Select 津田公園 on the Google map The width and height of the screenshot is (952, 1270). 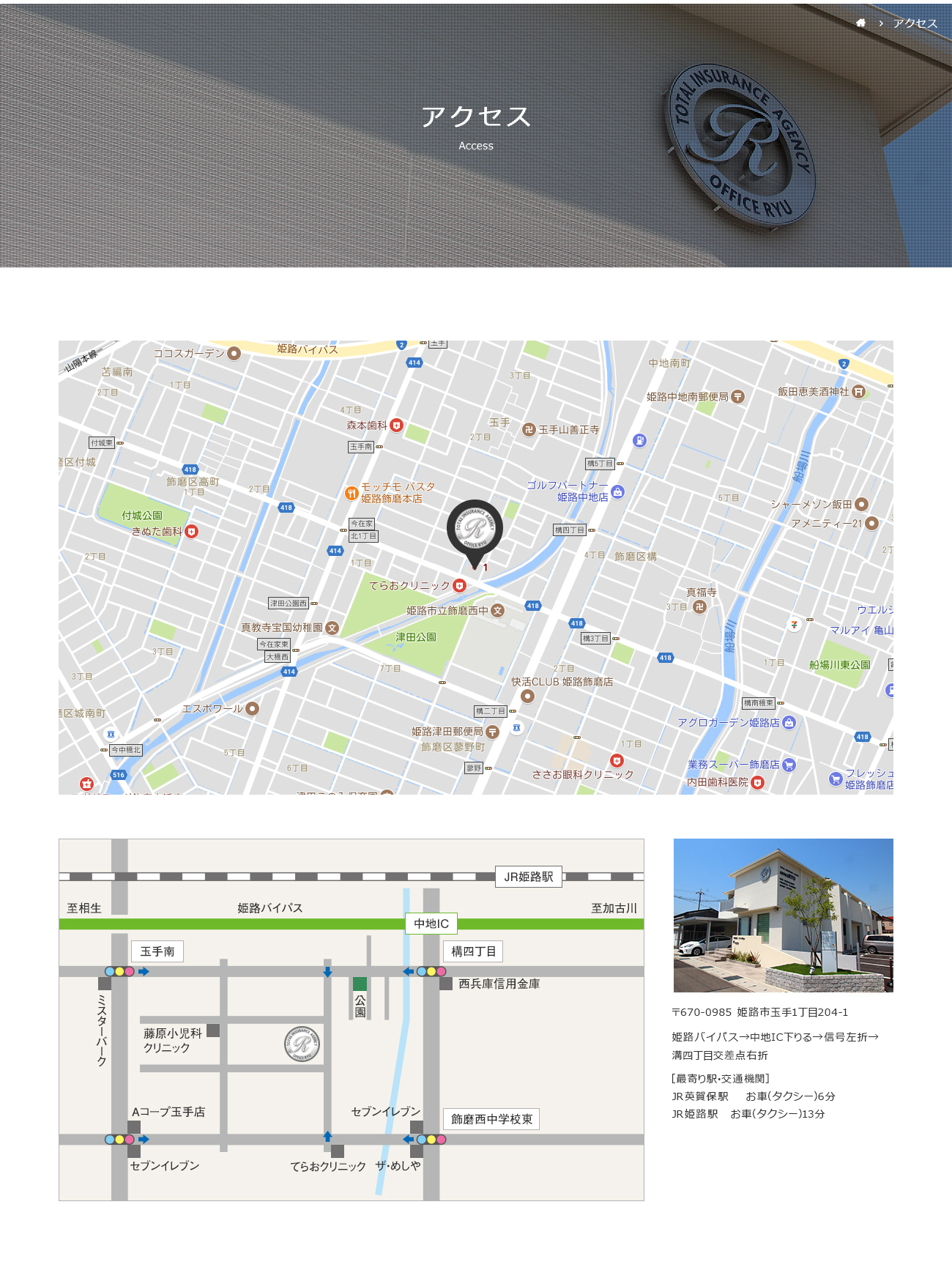pos(415,637)
